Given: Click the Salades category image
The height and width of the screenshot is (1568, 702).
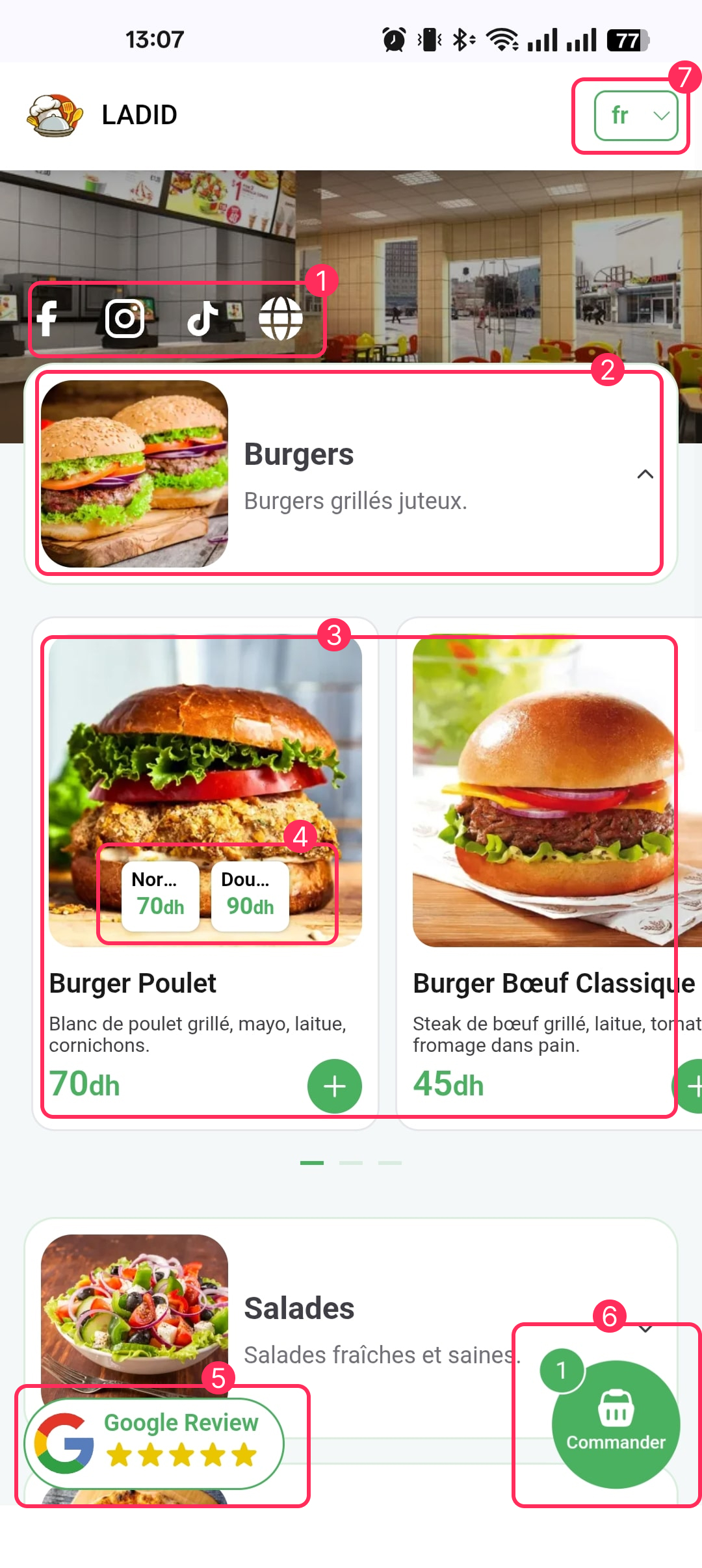Looking at the screenshot, I should pos(134,1313).
